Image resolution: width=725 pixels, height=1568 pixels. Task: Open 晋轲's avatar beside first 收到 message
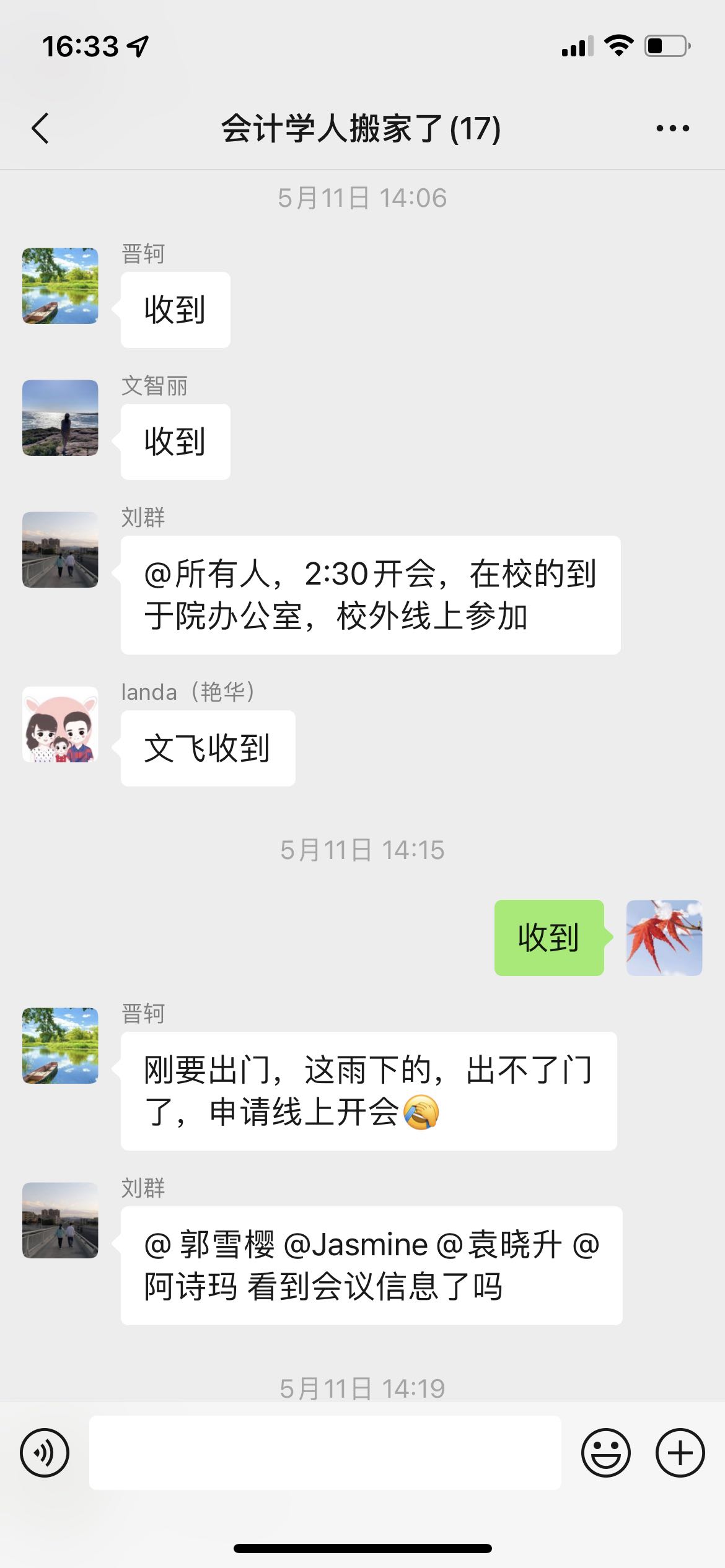[x=60, y=286]
